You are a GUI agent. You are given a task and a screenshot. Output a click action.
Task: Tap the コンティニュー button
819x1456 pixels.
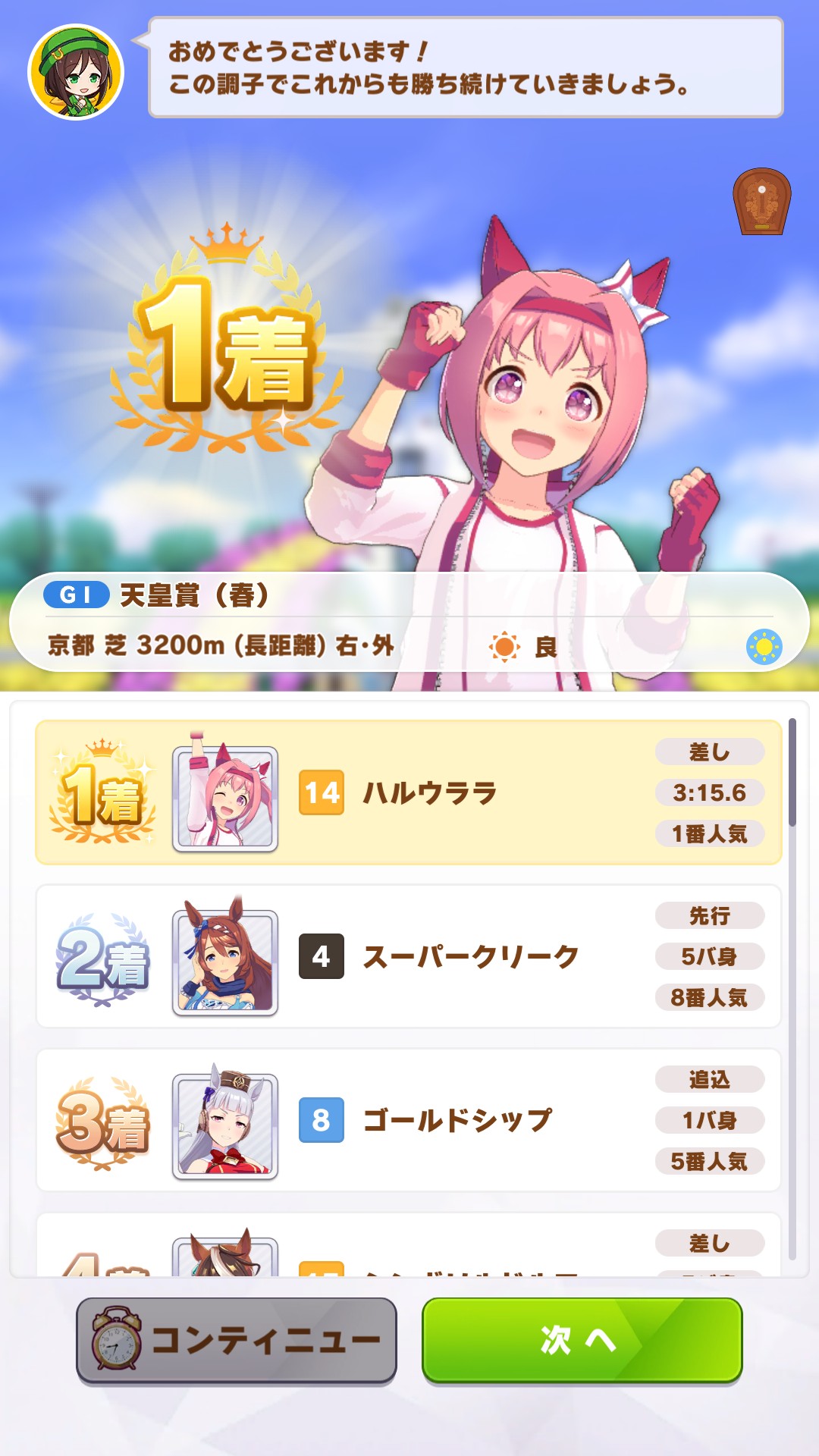(237, 1340)
